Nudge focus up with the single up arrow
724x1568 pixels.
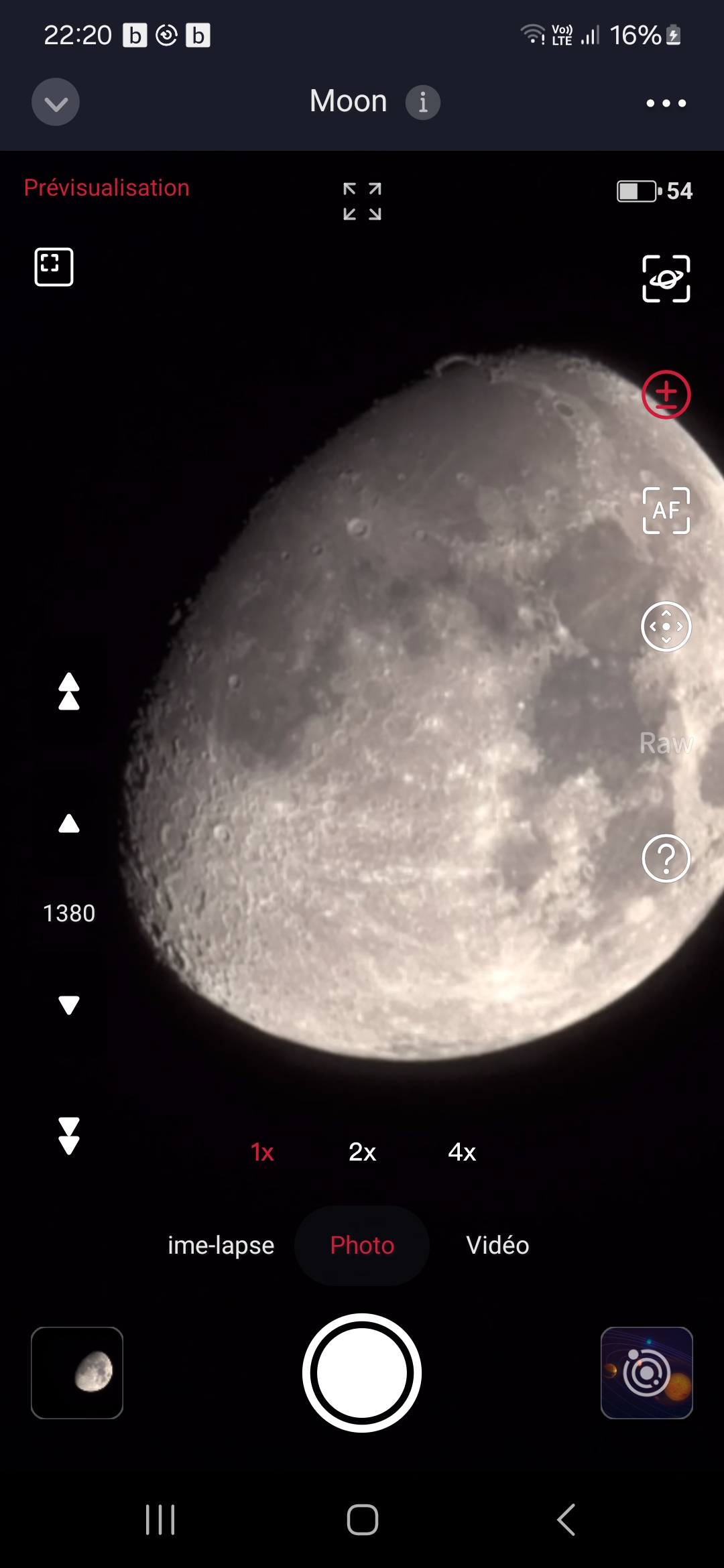pyautogui.click(x=69, y=824)
